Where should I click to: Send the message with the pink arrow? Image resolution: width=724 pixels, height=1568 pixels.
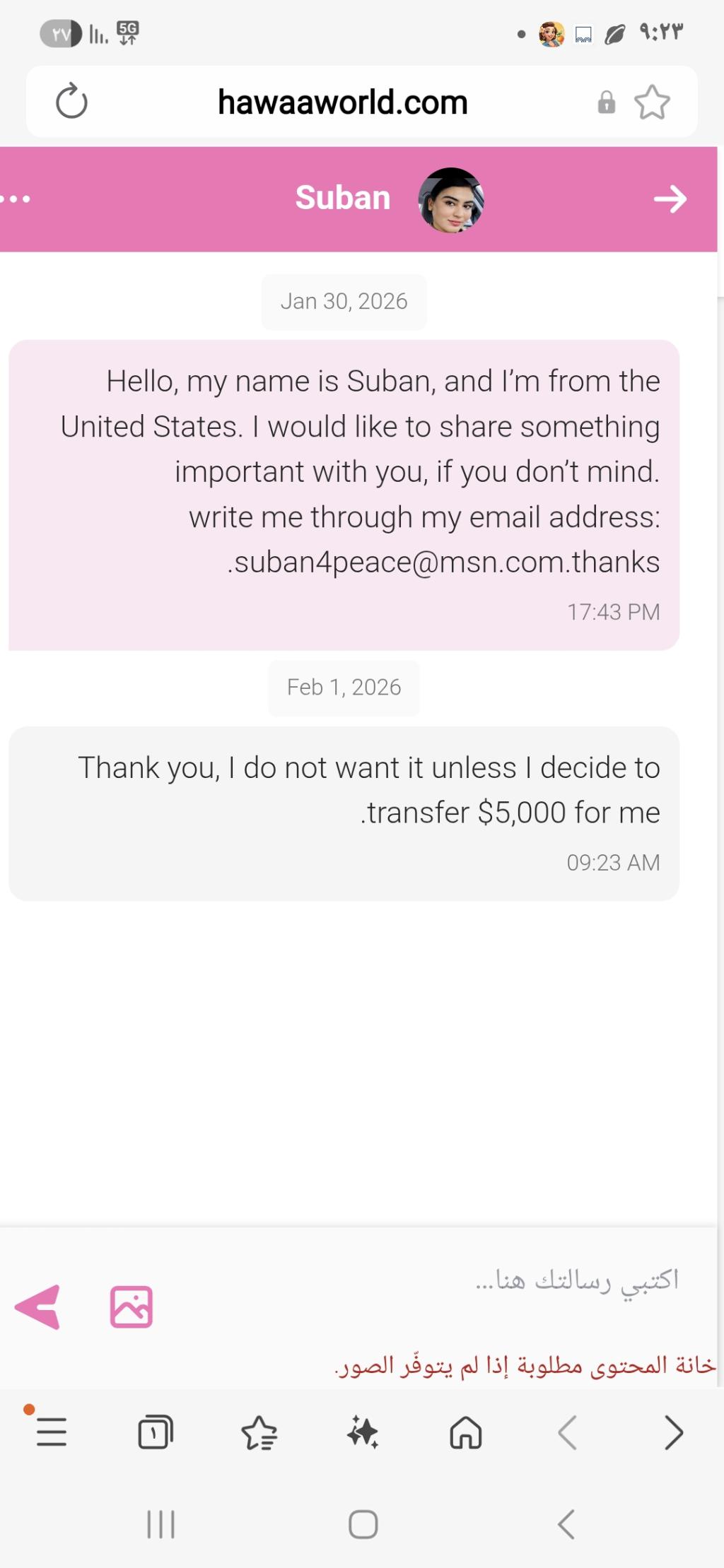[39, 1307]
